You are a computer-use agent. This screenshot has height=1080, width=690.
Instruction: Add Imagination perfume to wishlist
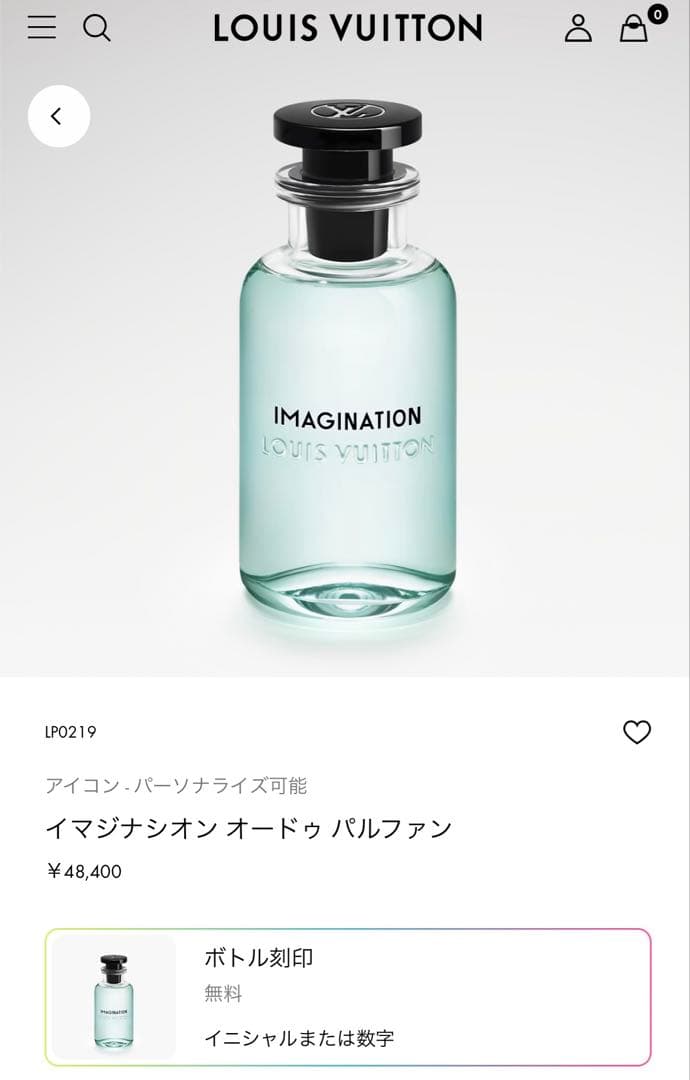coord(637,733)
